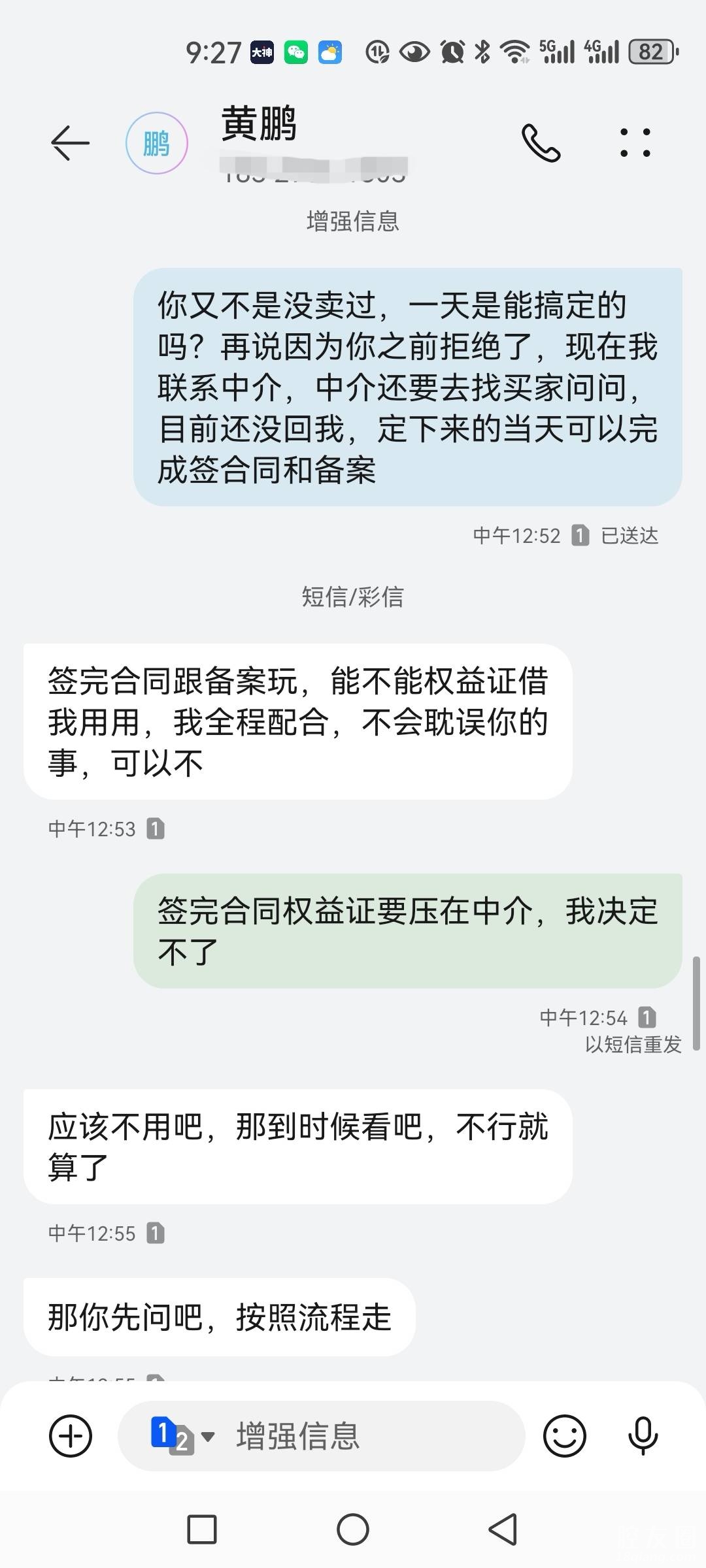The image size is (706, 1568).
Task: Open 黄鹏's contact avatar
Action: point(157,143)
